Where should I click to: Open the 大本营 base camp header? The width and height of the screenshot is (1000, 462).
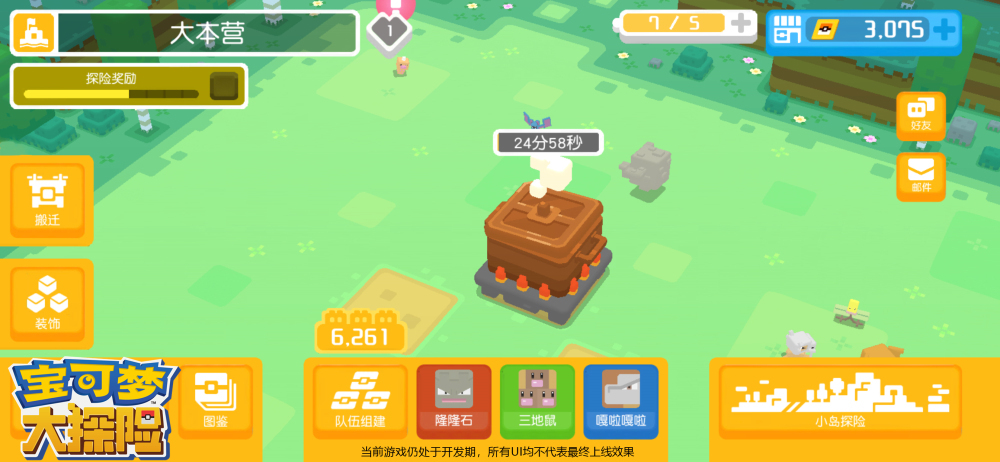(184, 33)
